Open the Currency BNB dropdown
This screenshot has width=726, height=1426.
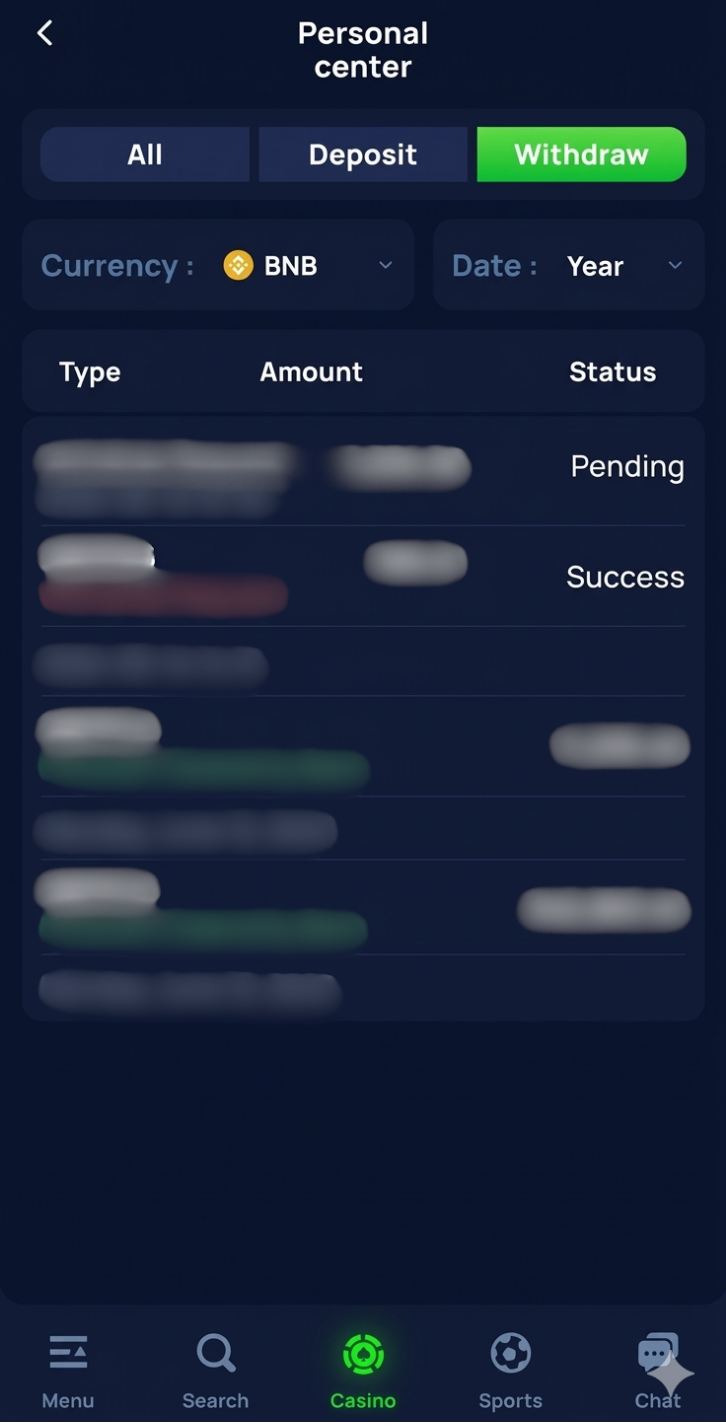tap(308, 265)
